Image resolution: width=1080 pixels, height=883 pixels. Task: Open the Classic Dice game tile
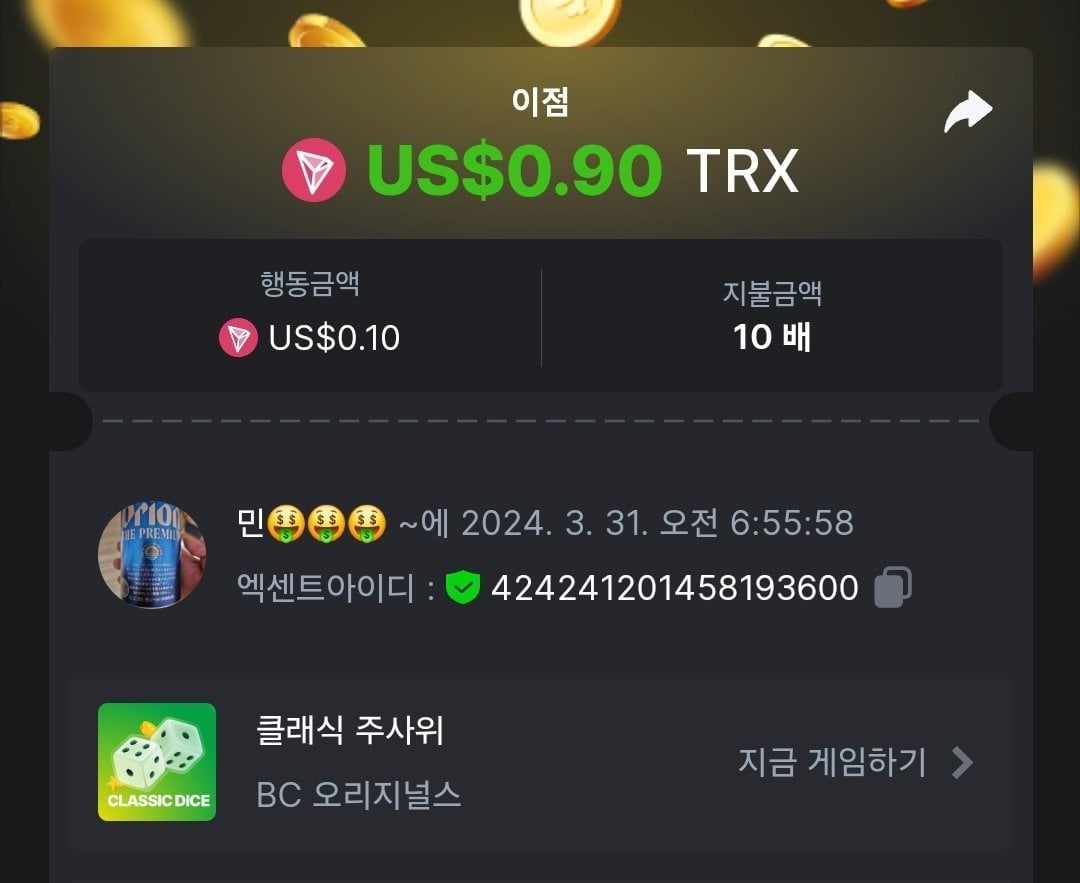tap(157, 762)
